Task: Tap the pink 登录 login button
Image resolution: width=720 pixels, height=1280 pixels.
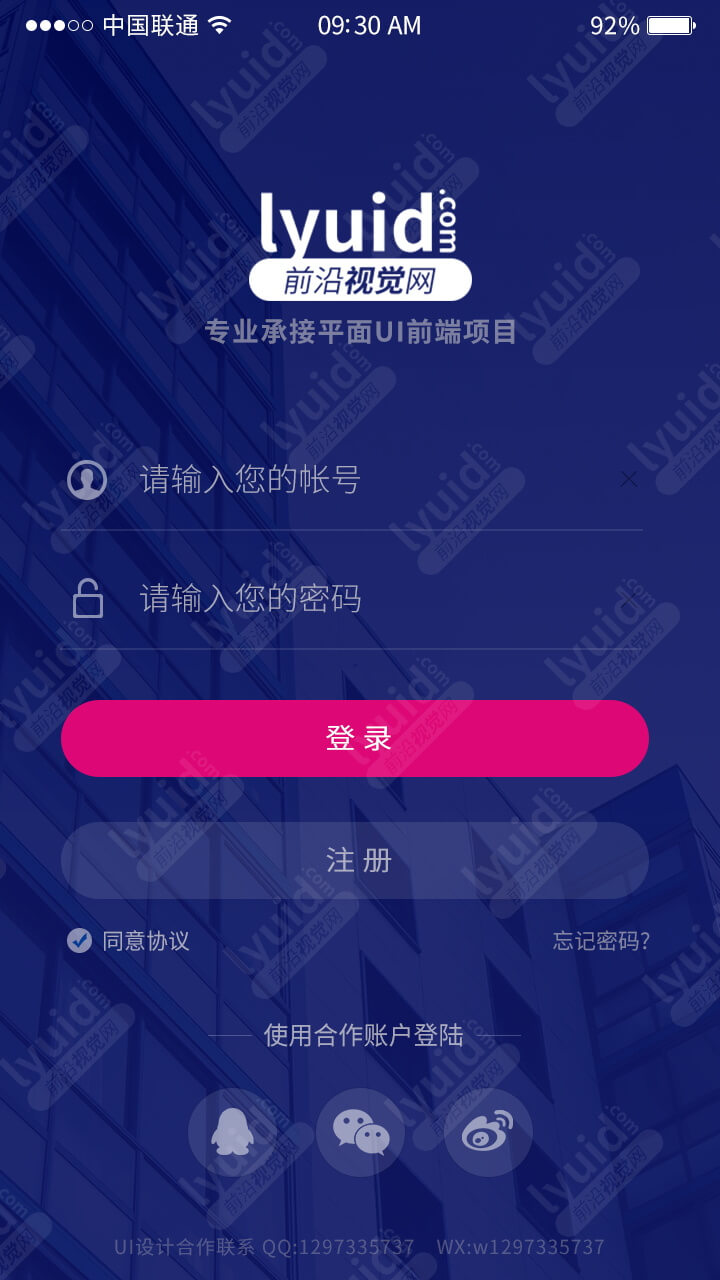Action: pos(355,739)
